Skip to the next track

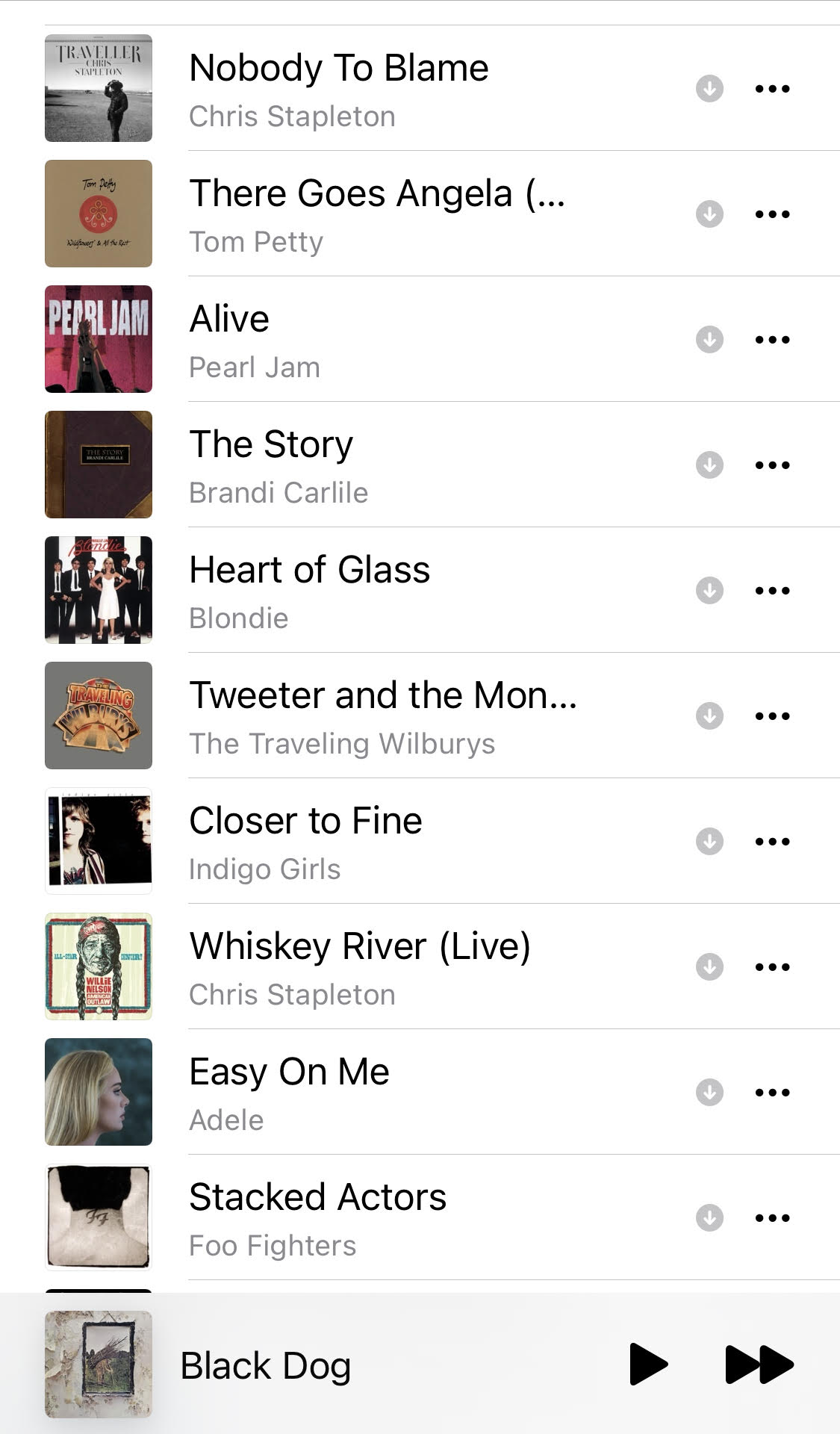(x=759, y=1365)
